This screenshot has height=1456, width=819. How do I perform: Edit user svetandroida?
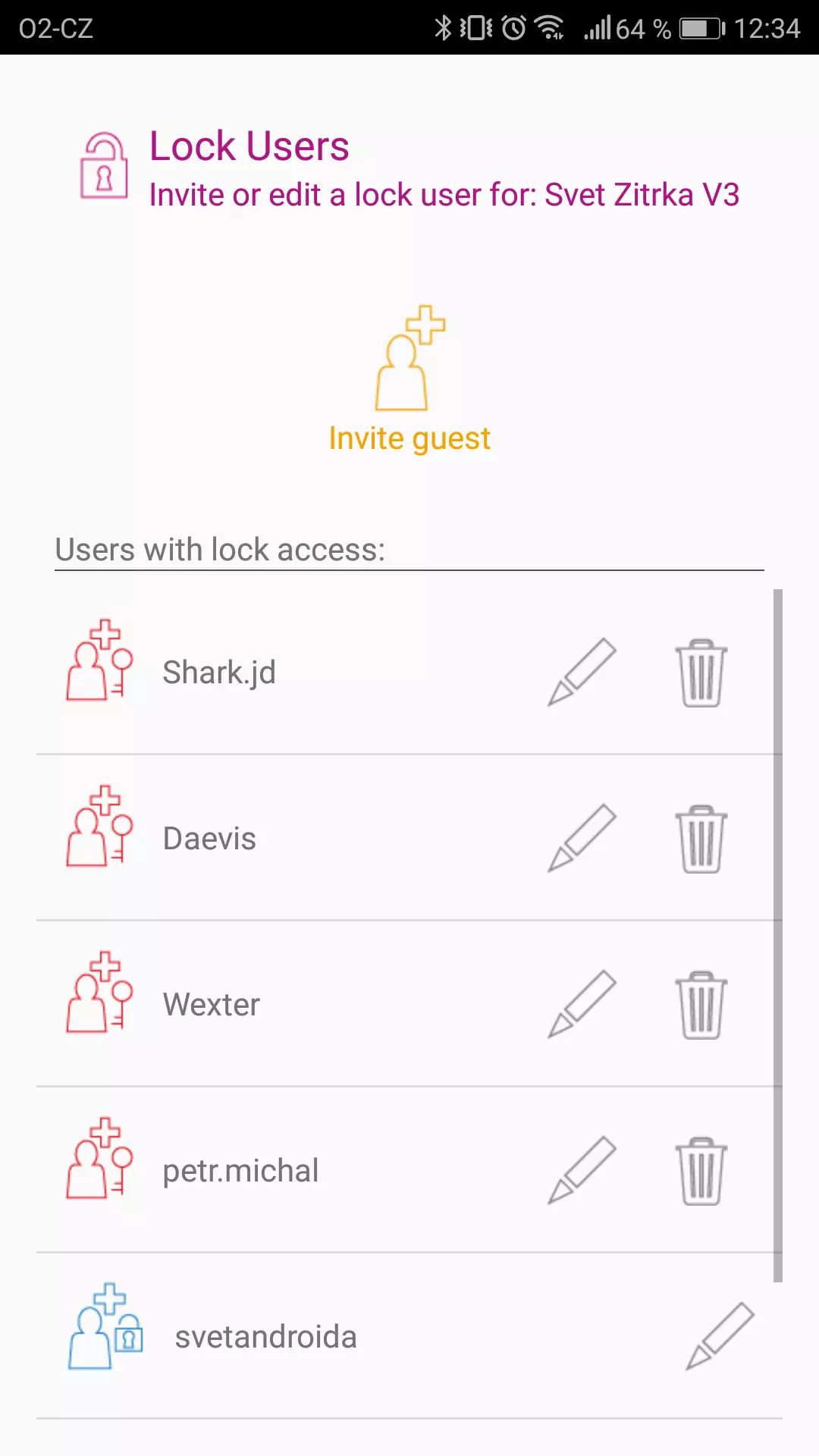[720, 1336]
